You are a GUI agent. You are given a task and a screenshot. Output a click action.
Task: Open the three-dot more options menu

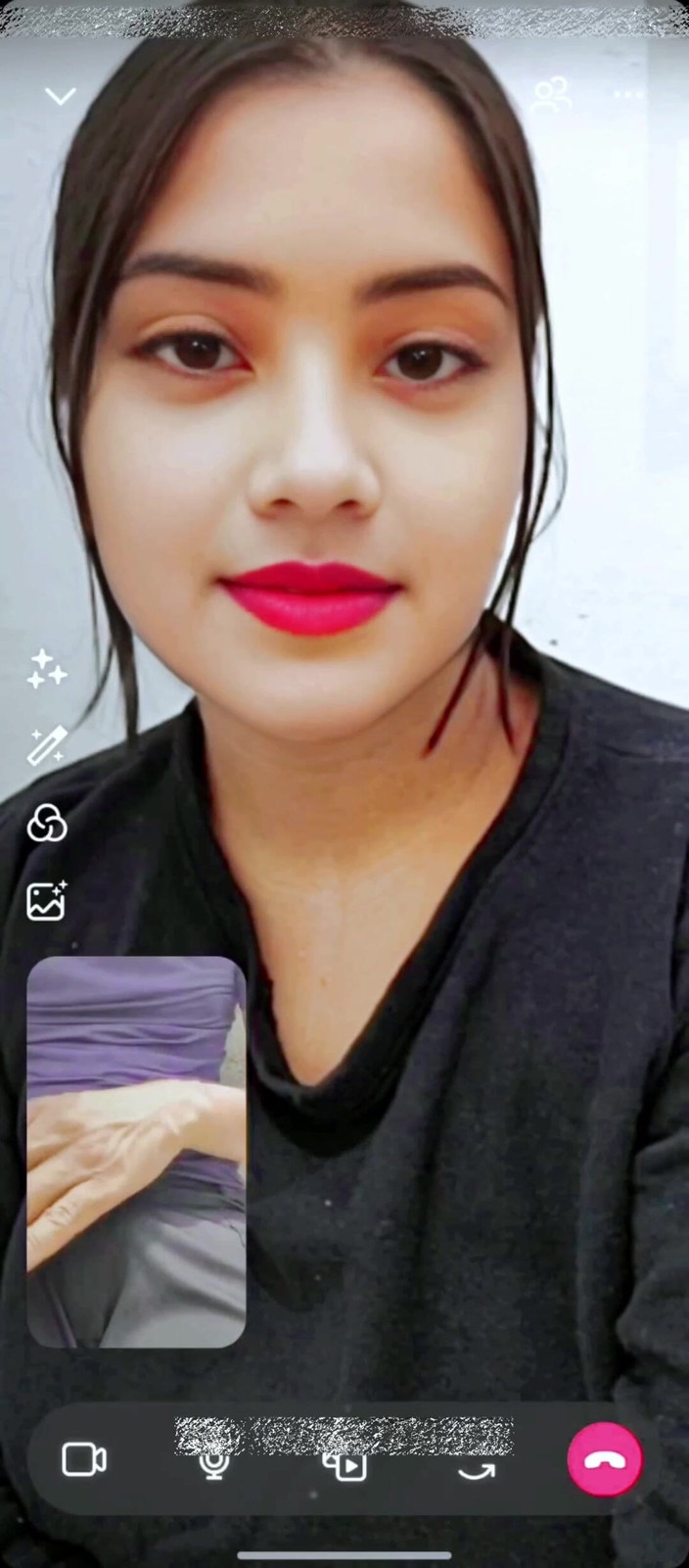coord(628,95)
